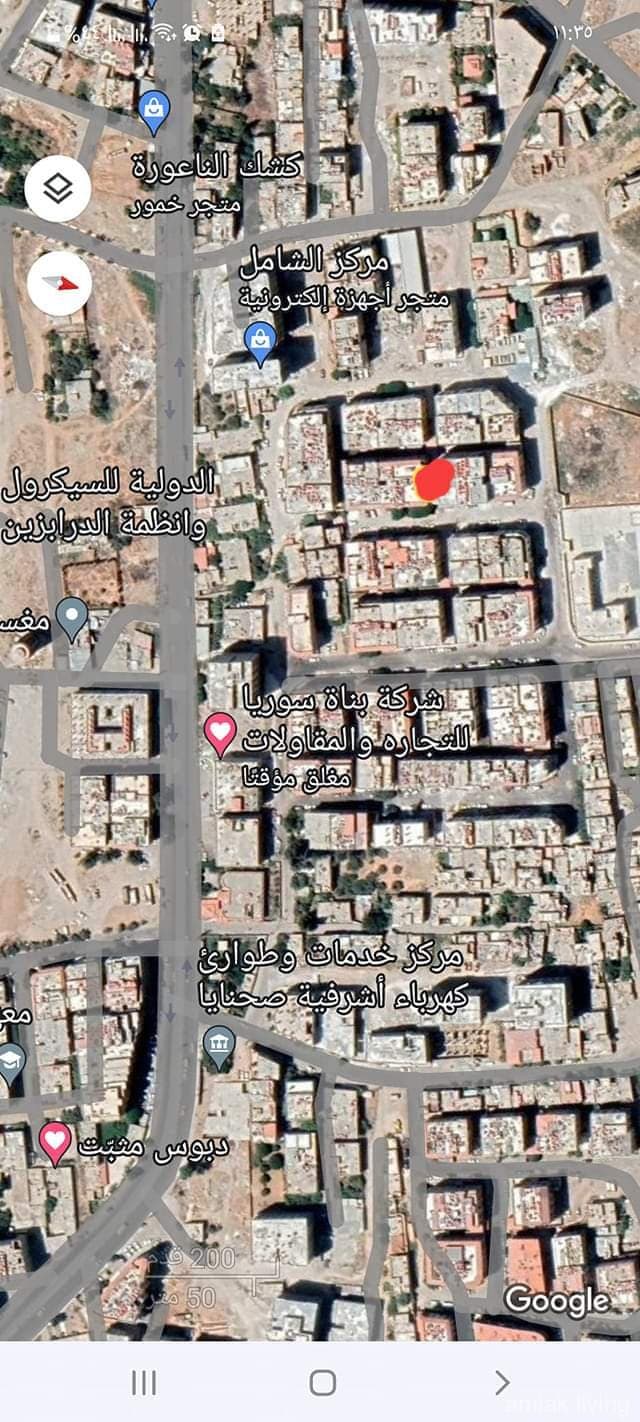This screenshot has height=1422, width=640.
Task: Tap the grey location pin beside مغسـ
Action: pos(71,617)
